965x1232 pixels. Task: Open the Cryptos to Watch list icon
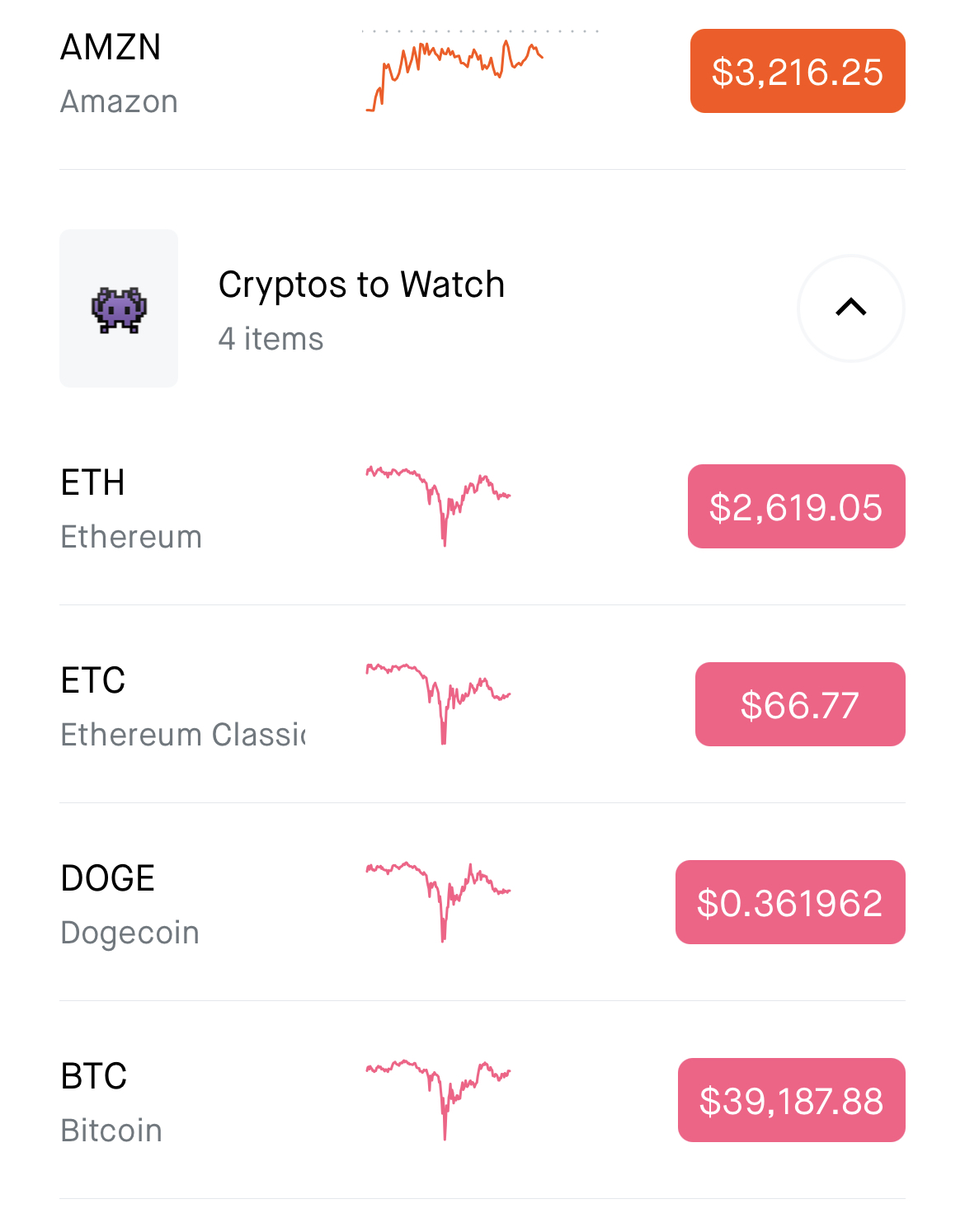[x=119, y=308]
